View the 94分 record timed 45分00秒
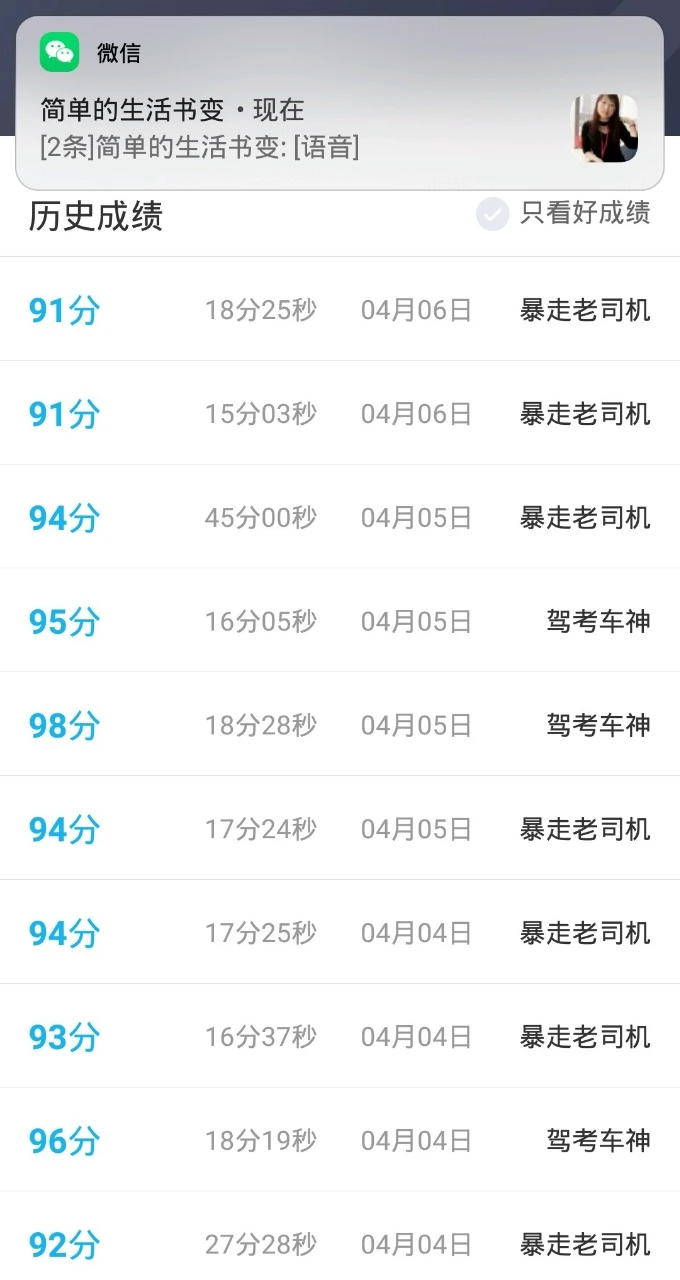Screen dimensions: 680x1280 (340, 517)
